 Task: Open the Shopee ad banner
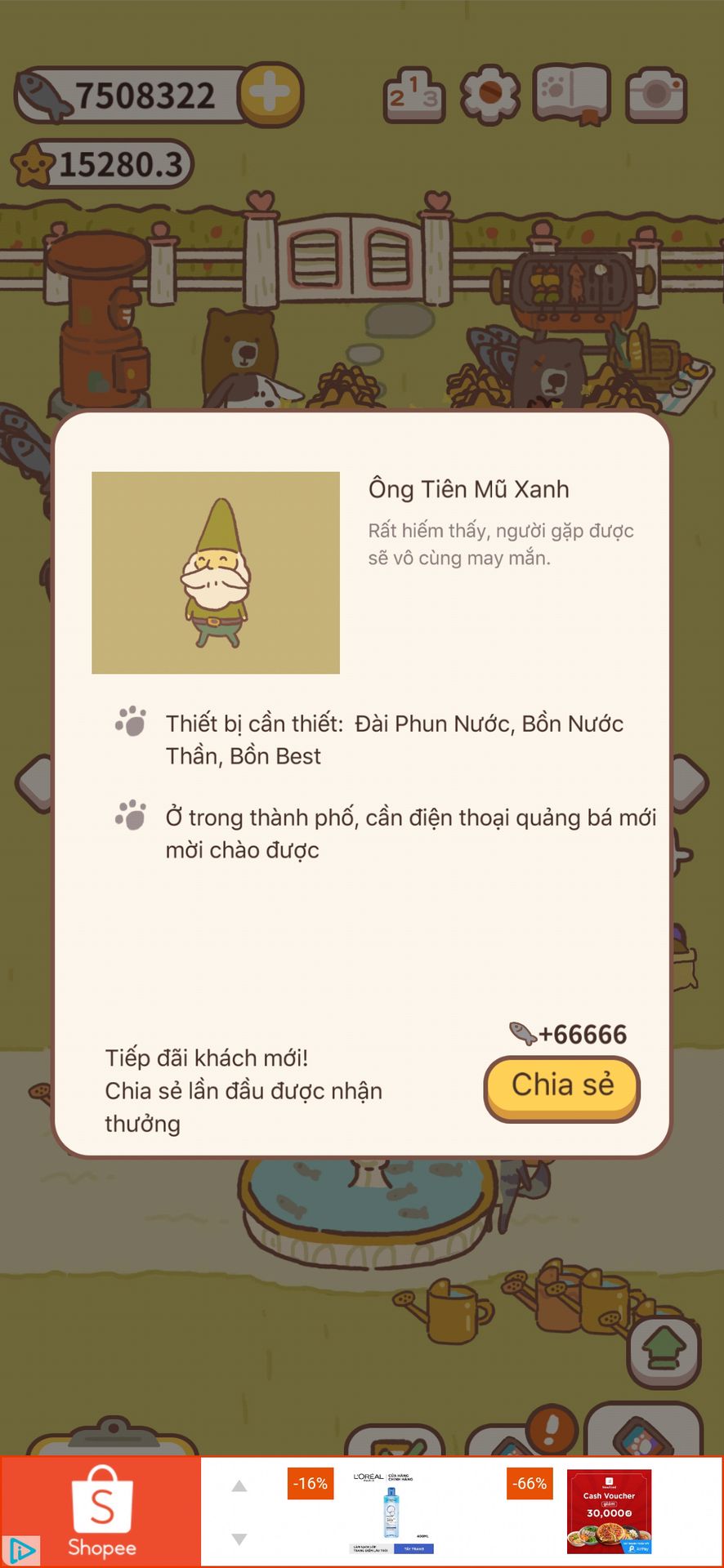coord(101,1512)
